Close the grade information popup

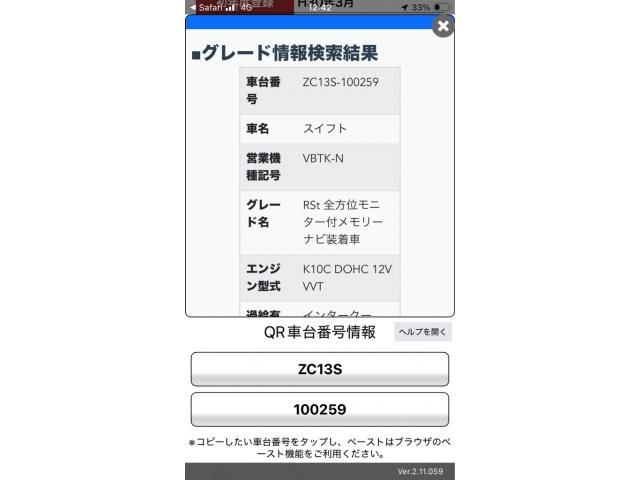tap(443, 27)
